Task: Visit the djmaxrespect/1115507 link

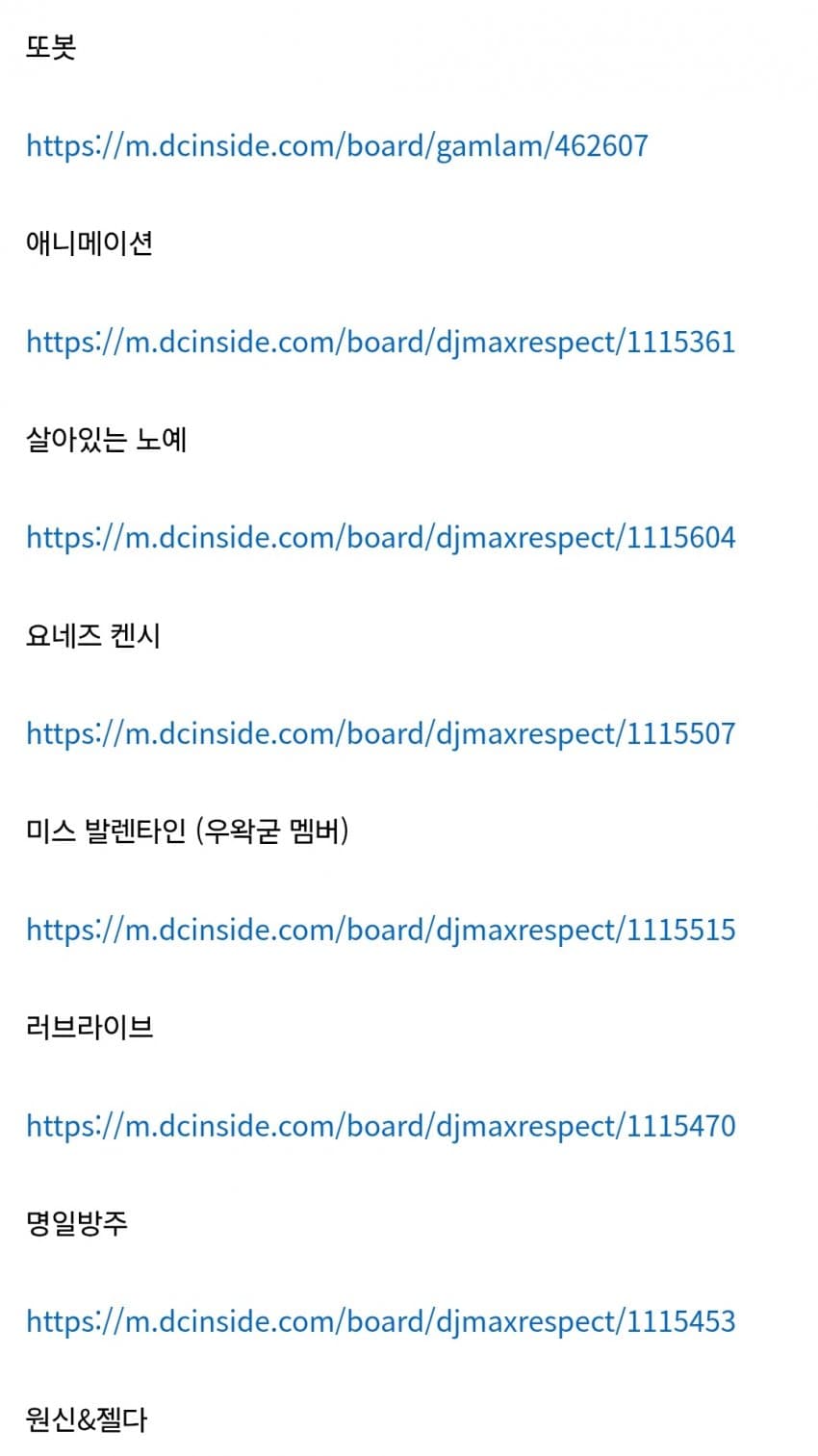Action: (x=380, y=733)
